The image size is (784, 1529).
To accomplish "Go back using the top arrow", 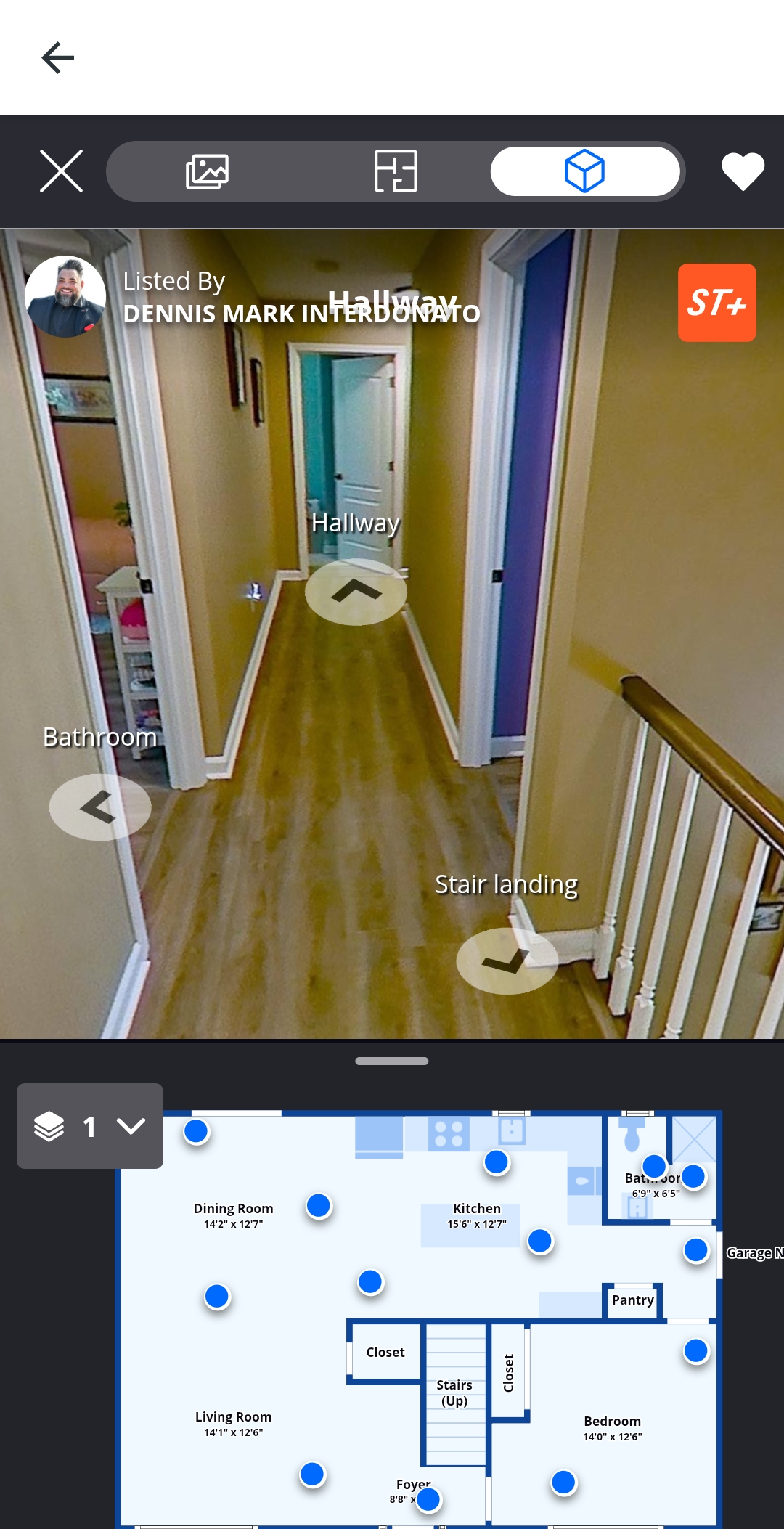I will [58, 57].
